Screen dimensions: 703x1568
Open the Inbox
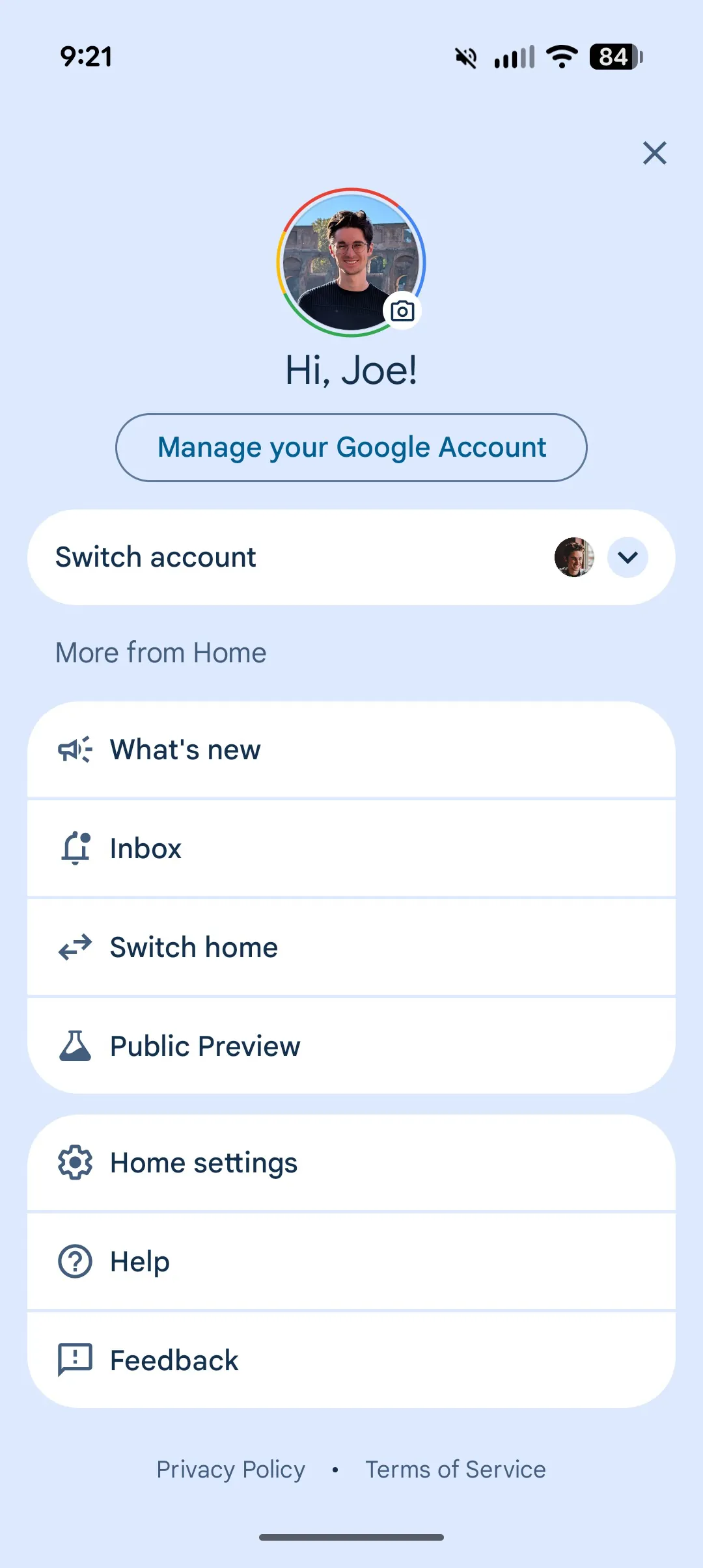[351, 848]
